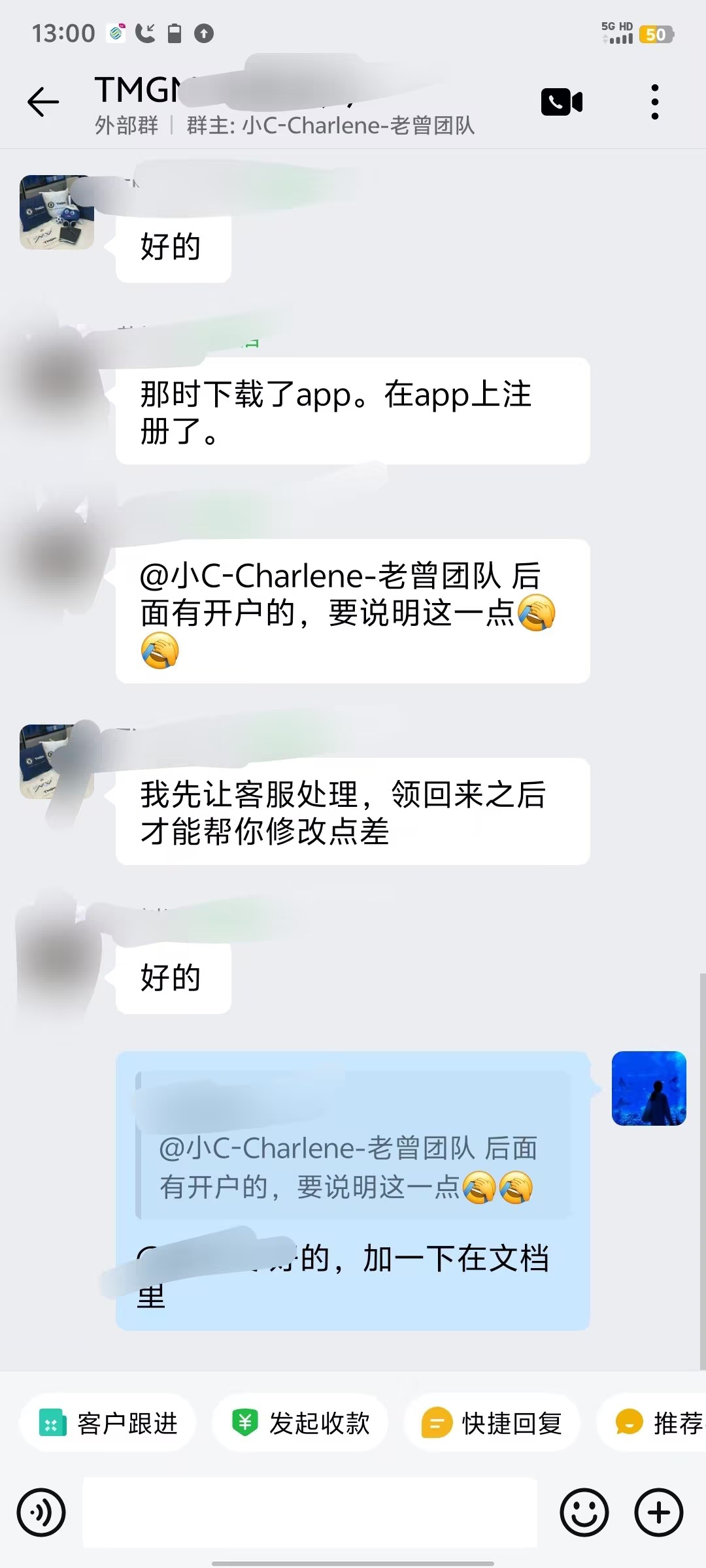This screenshot has height=1568, width=706.
Task: Open the plus attachment menu
Action: coord(659,1512)
